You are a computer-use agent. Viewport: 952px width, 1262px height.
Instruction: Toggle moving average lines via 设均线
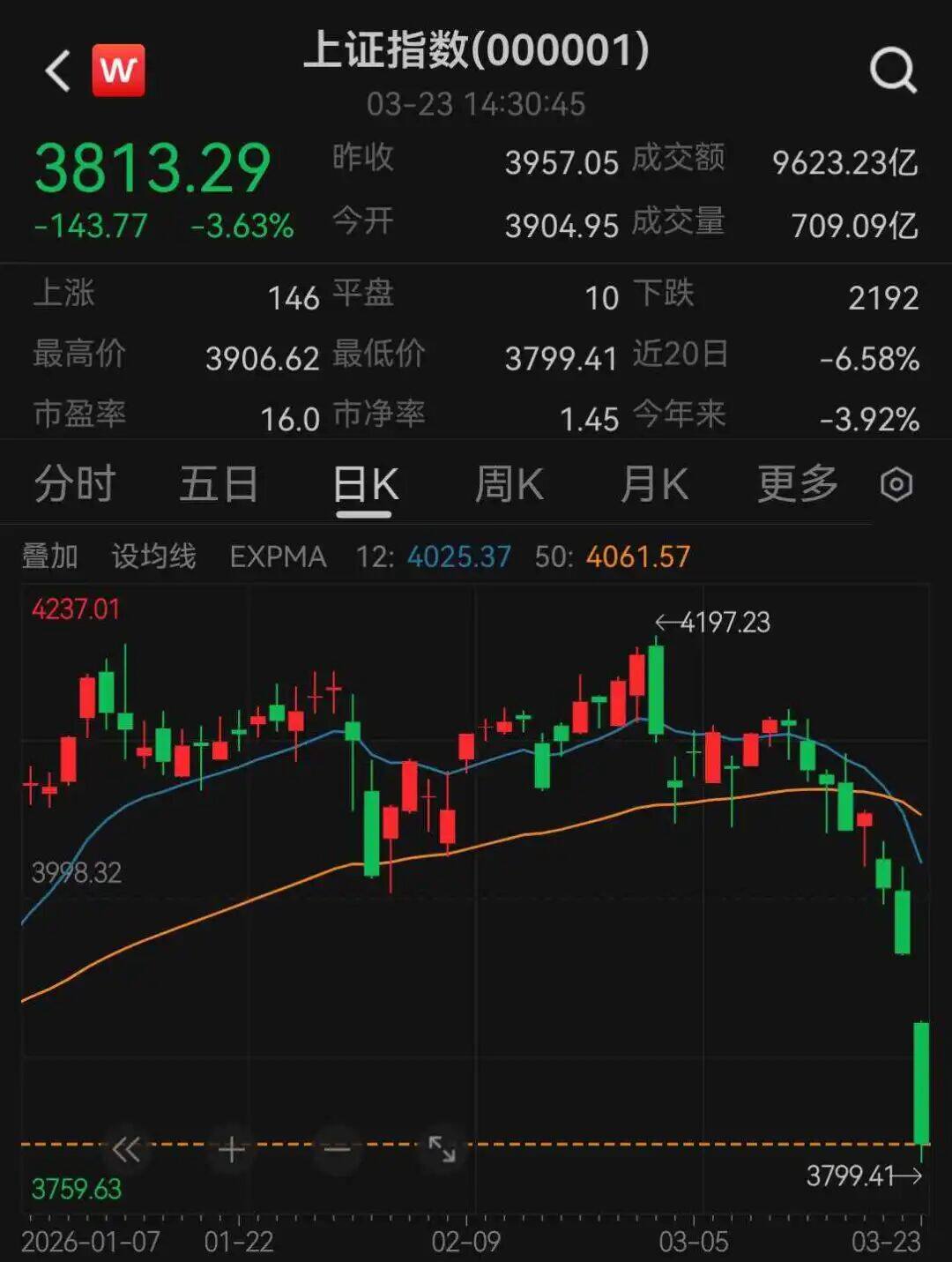click(153, 556)
